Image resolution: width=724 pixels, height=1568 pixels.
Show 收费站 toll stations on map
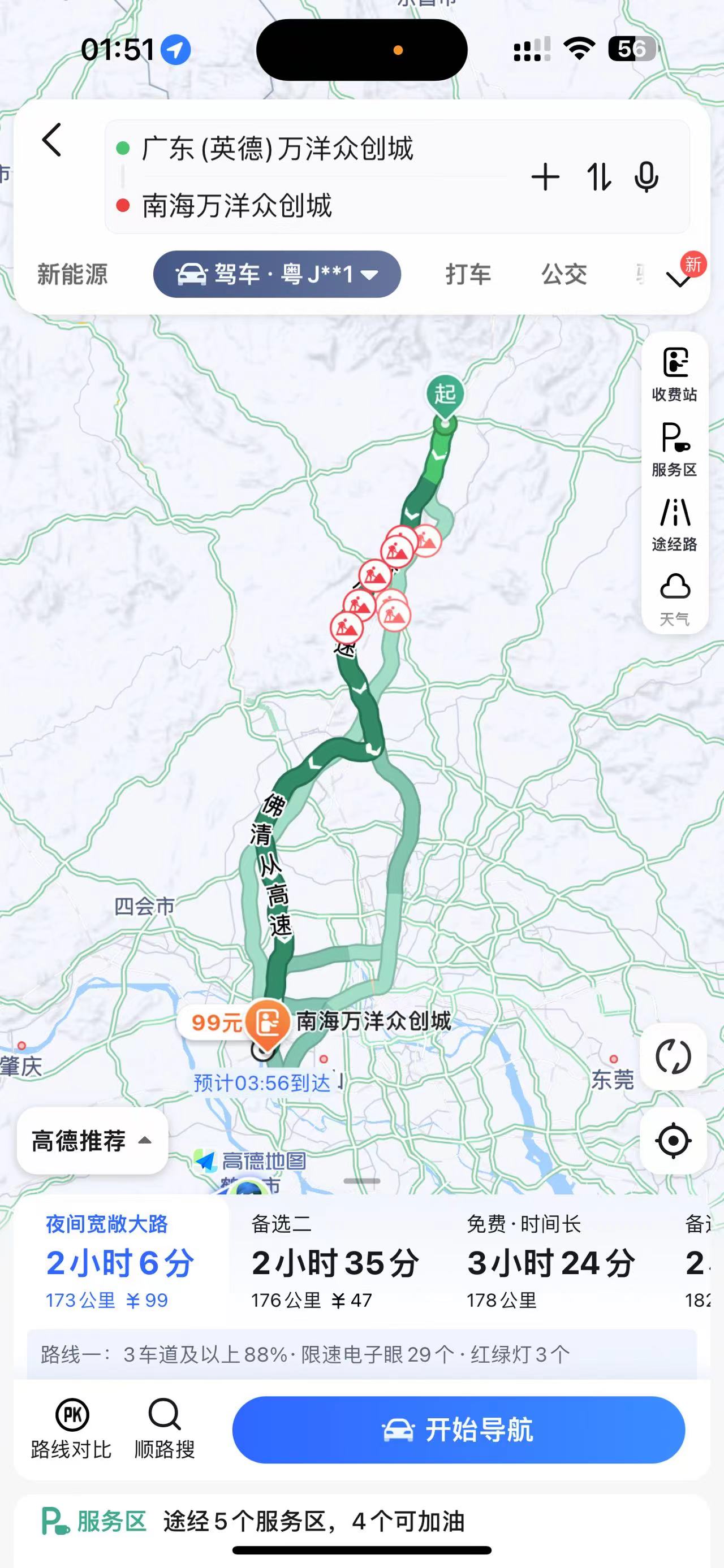[x=675, y=373]
